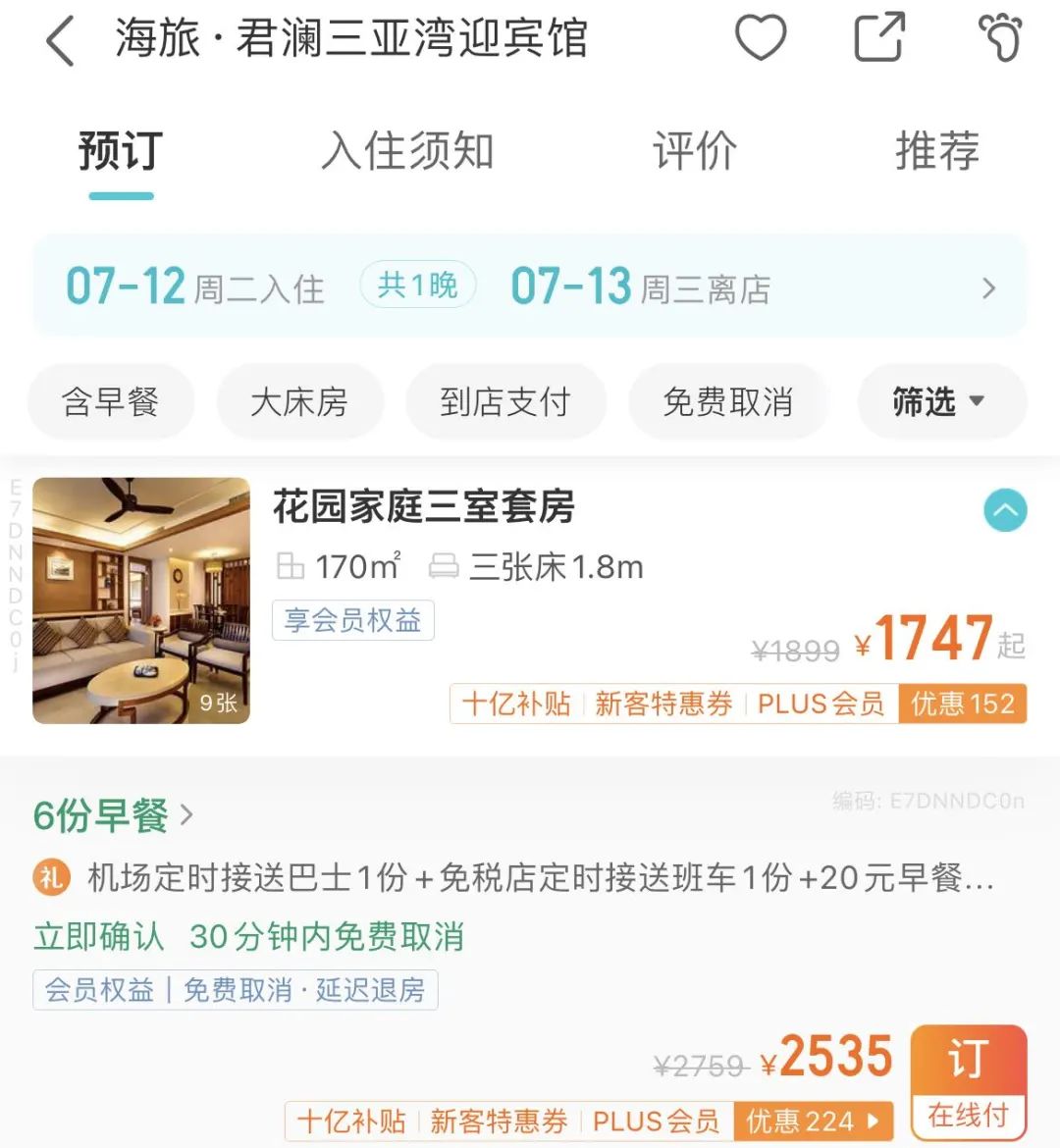Switch to the 推荐 tab
The width and height of the screenshot is (1060, 1148).
[x=936, y=152]
